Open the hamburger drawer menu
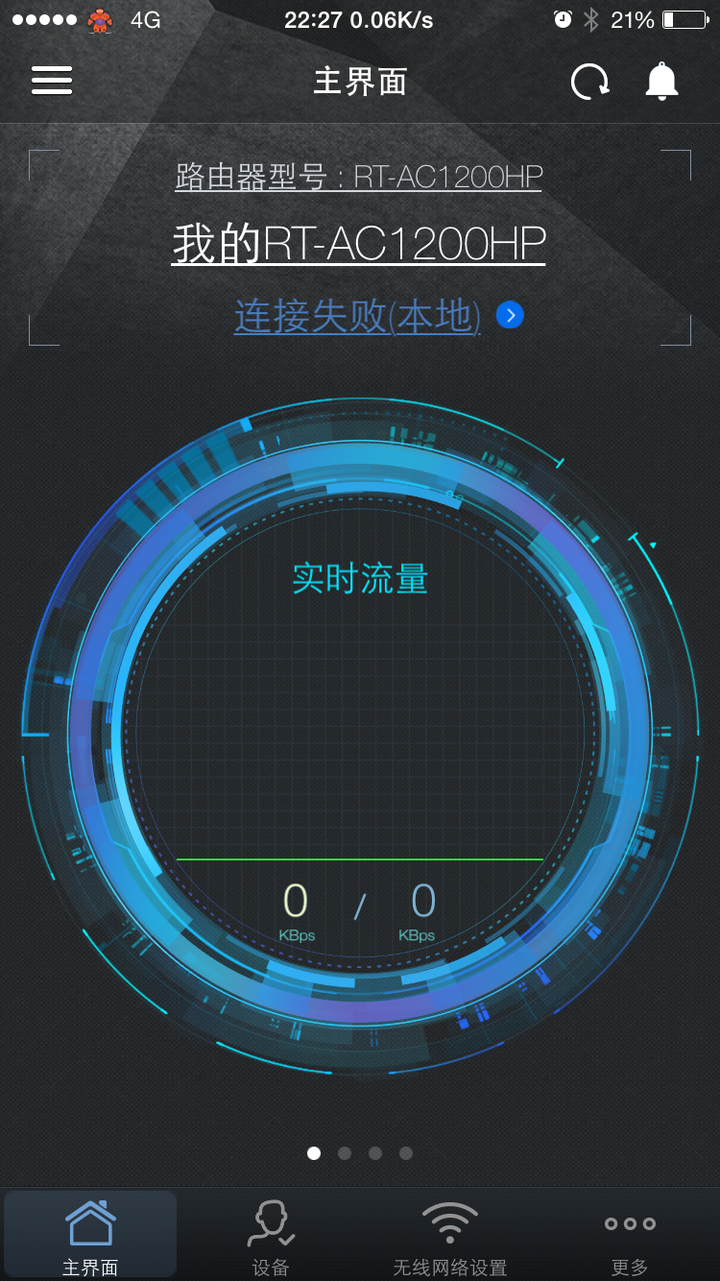The height and width of the screenshot is (1281, 720). [x=52, y=80]
